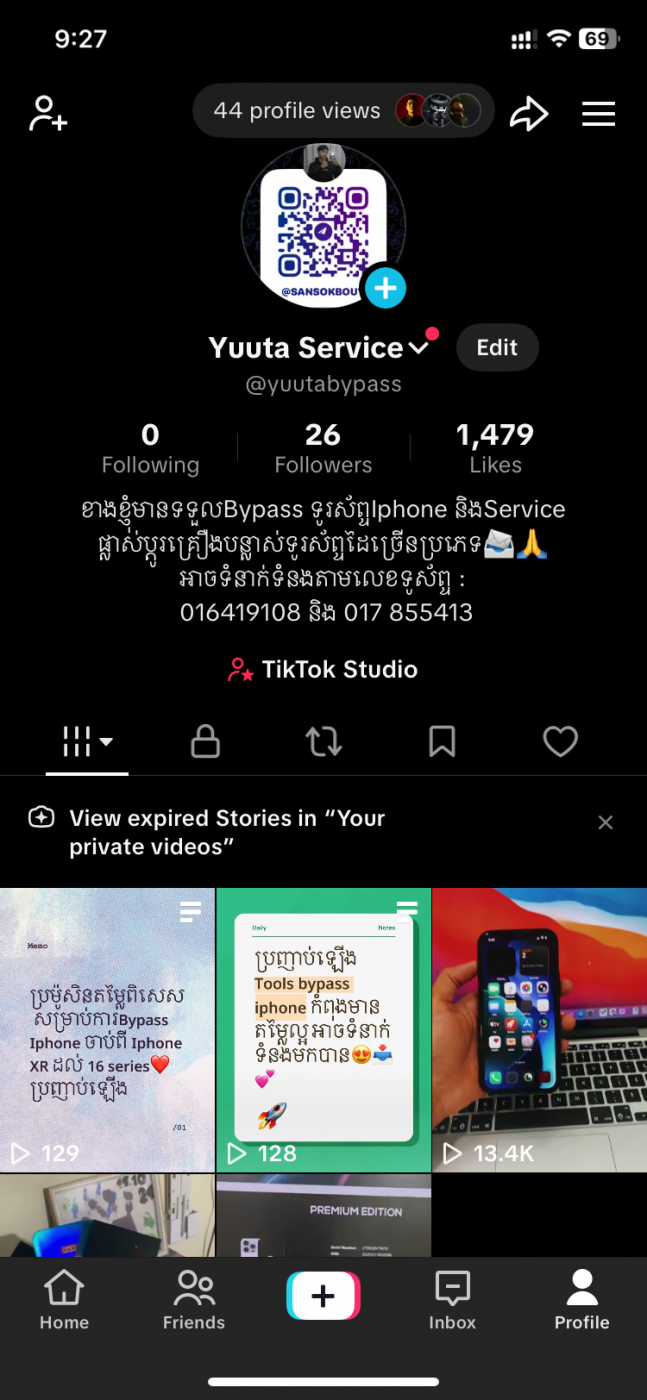The image size is (647, 1400).
Task: Tap the blue plus on profile photo
Action: [385, 288]
